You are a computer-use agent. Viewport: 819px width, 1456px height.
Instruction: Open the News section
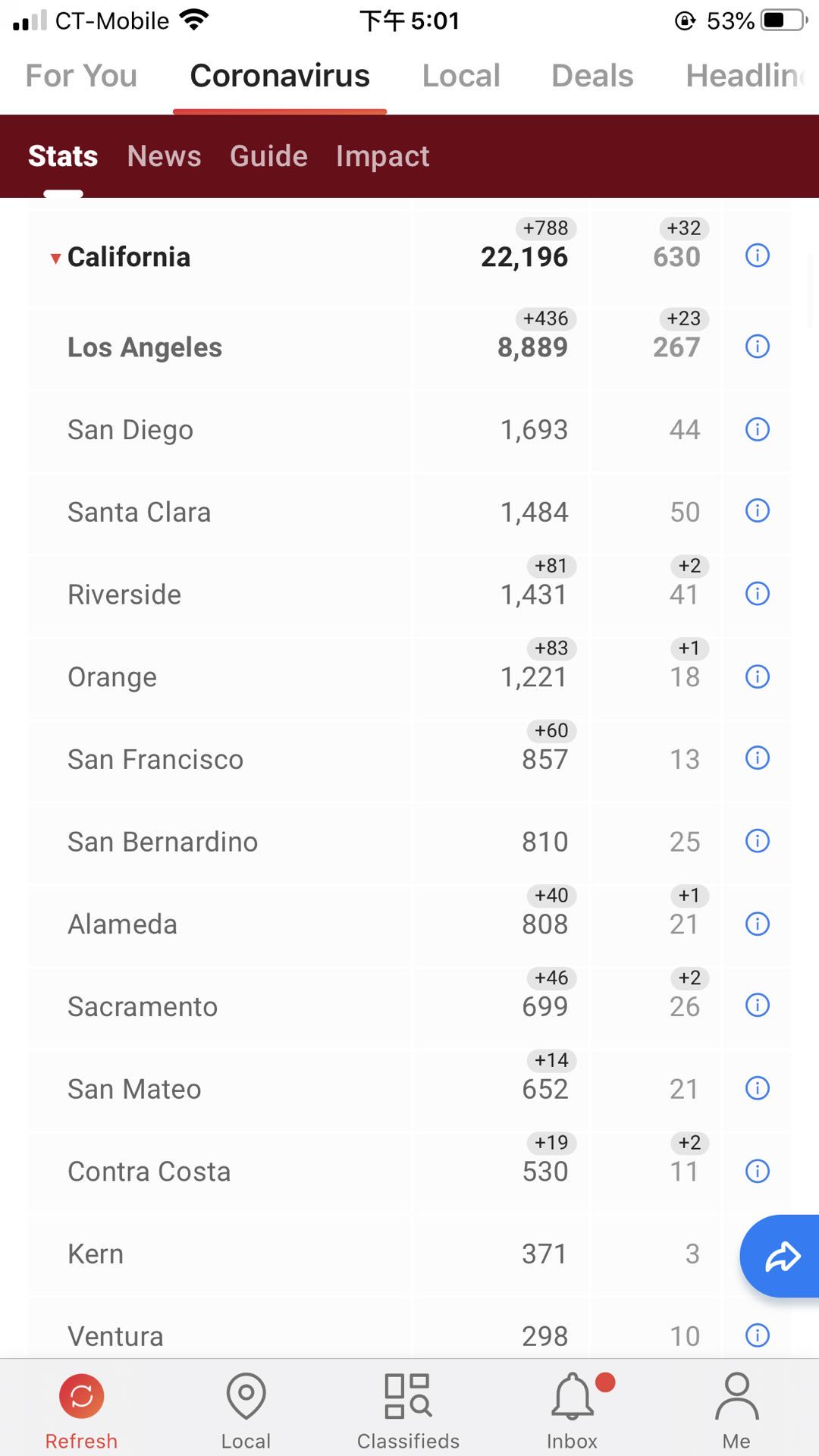[x=164, y=156]
